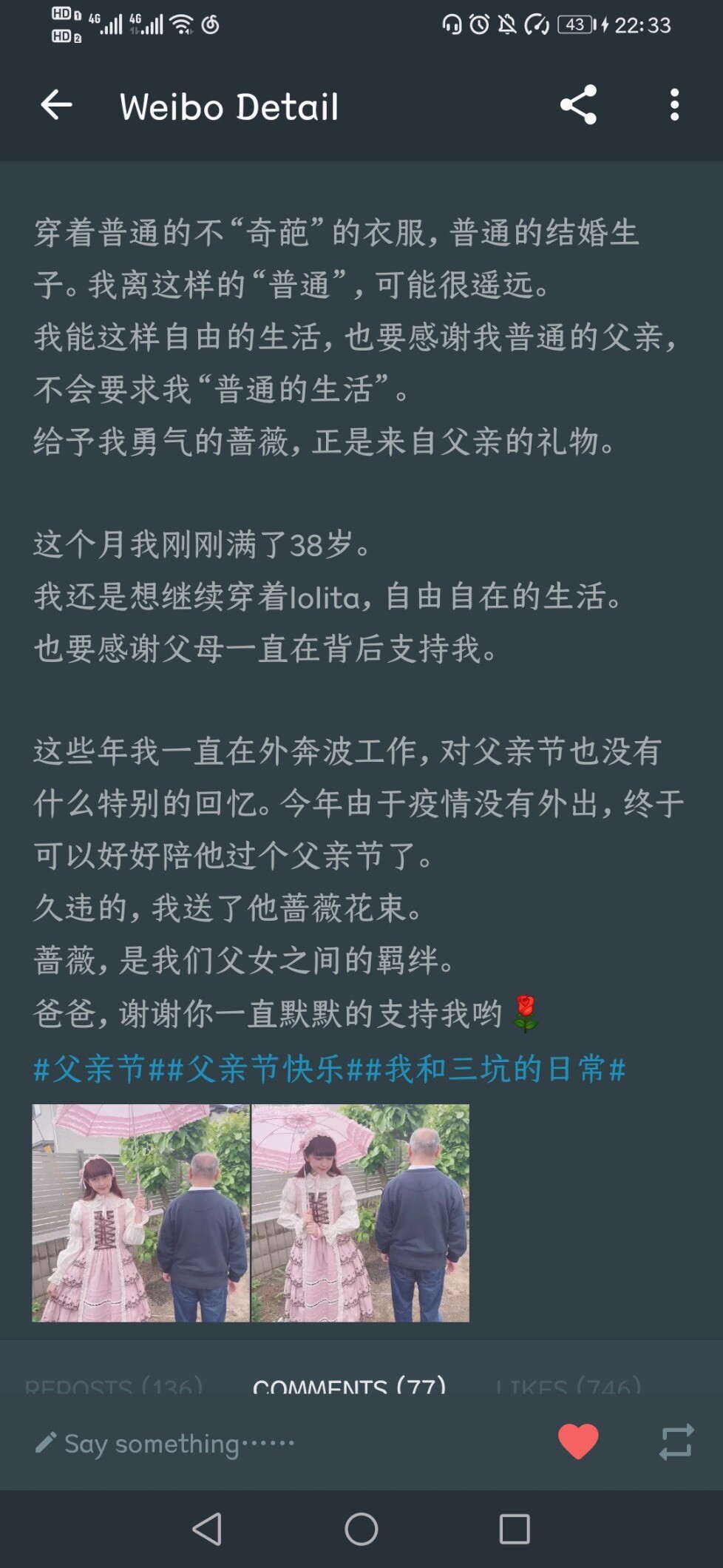723x1568 pixels.
Task: Go to the system home screen
Action: pos(361,1529)
